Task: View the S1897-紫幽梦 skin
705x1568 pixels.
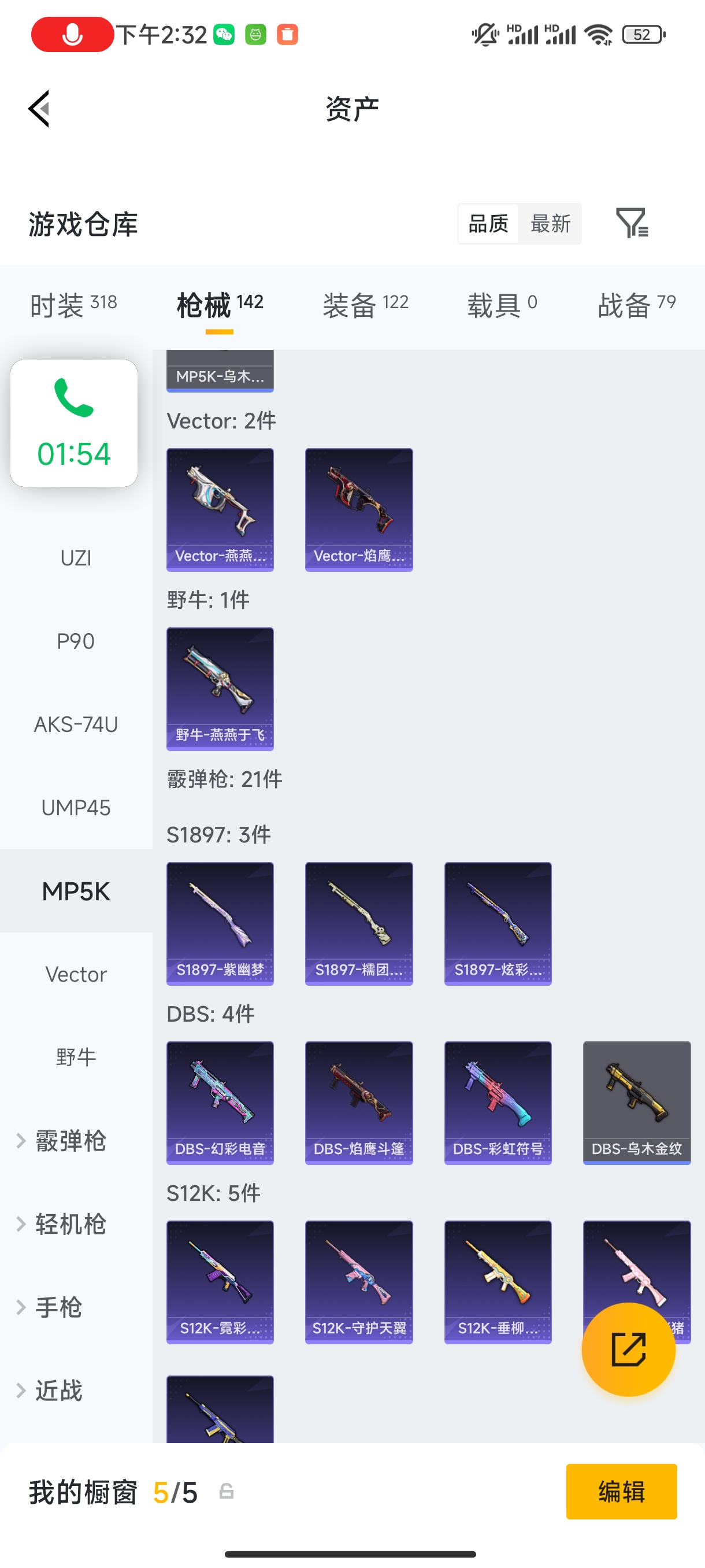Action: 220,923
